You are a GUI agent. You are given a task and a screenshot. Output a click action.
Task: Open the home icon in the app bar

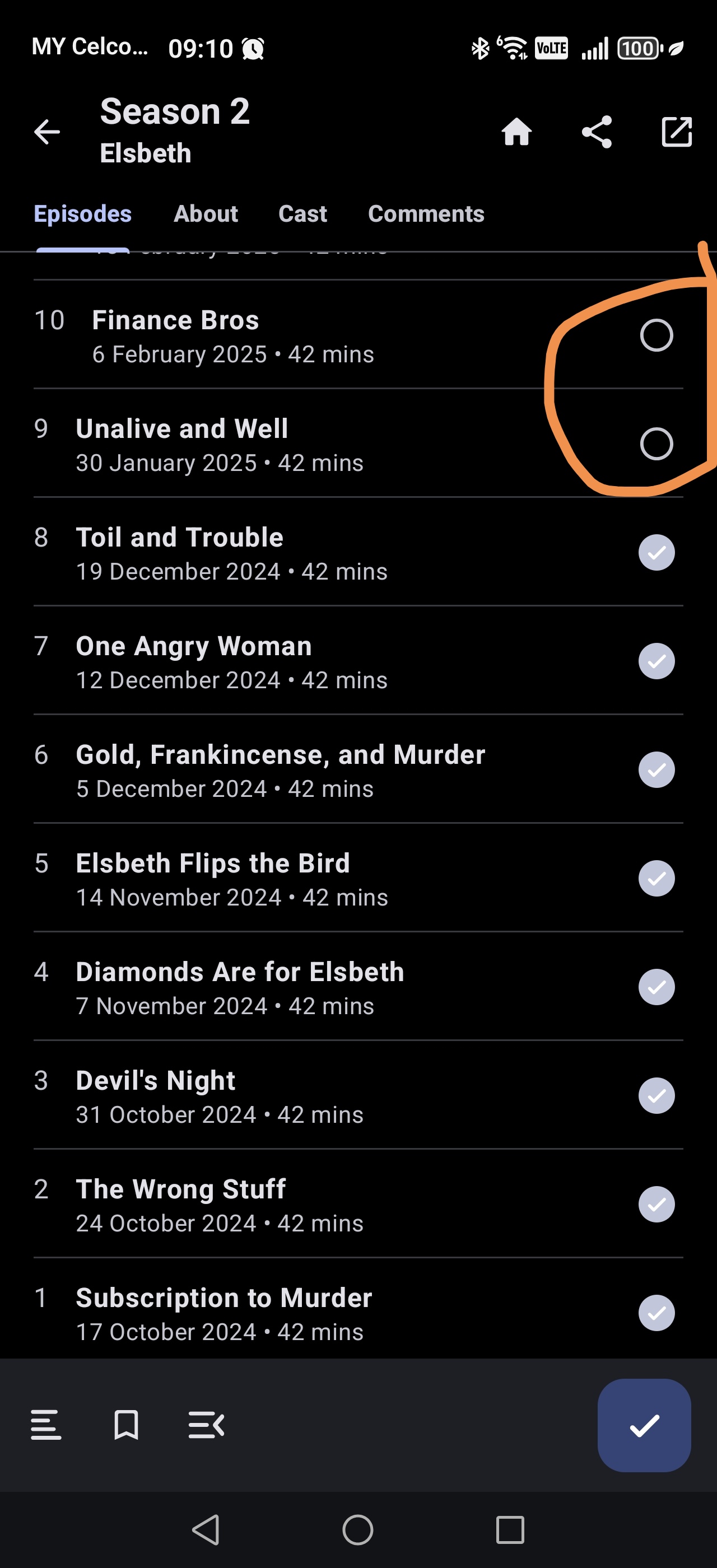pos(516,132)
